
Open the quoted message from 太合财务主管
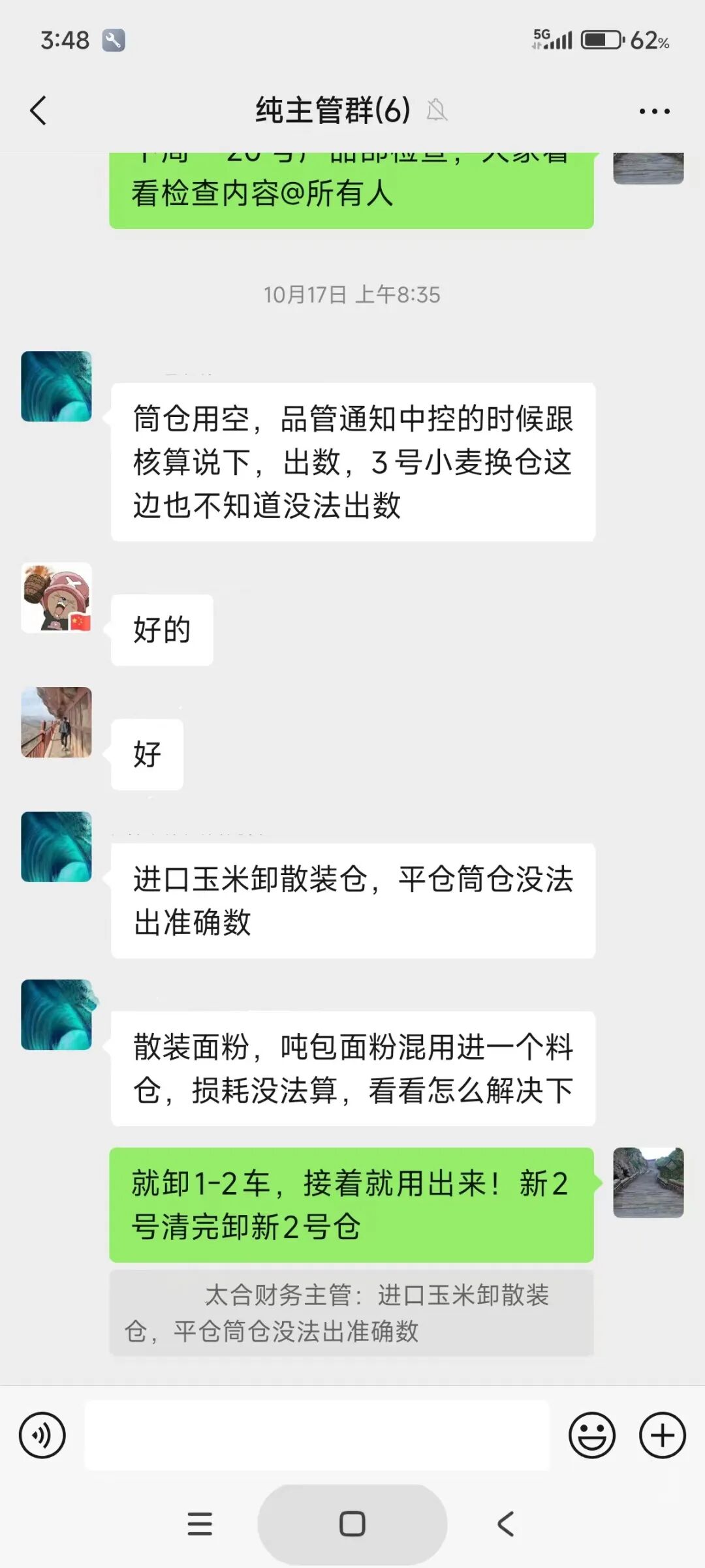[x=351, y=1313]
